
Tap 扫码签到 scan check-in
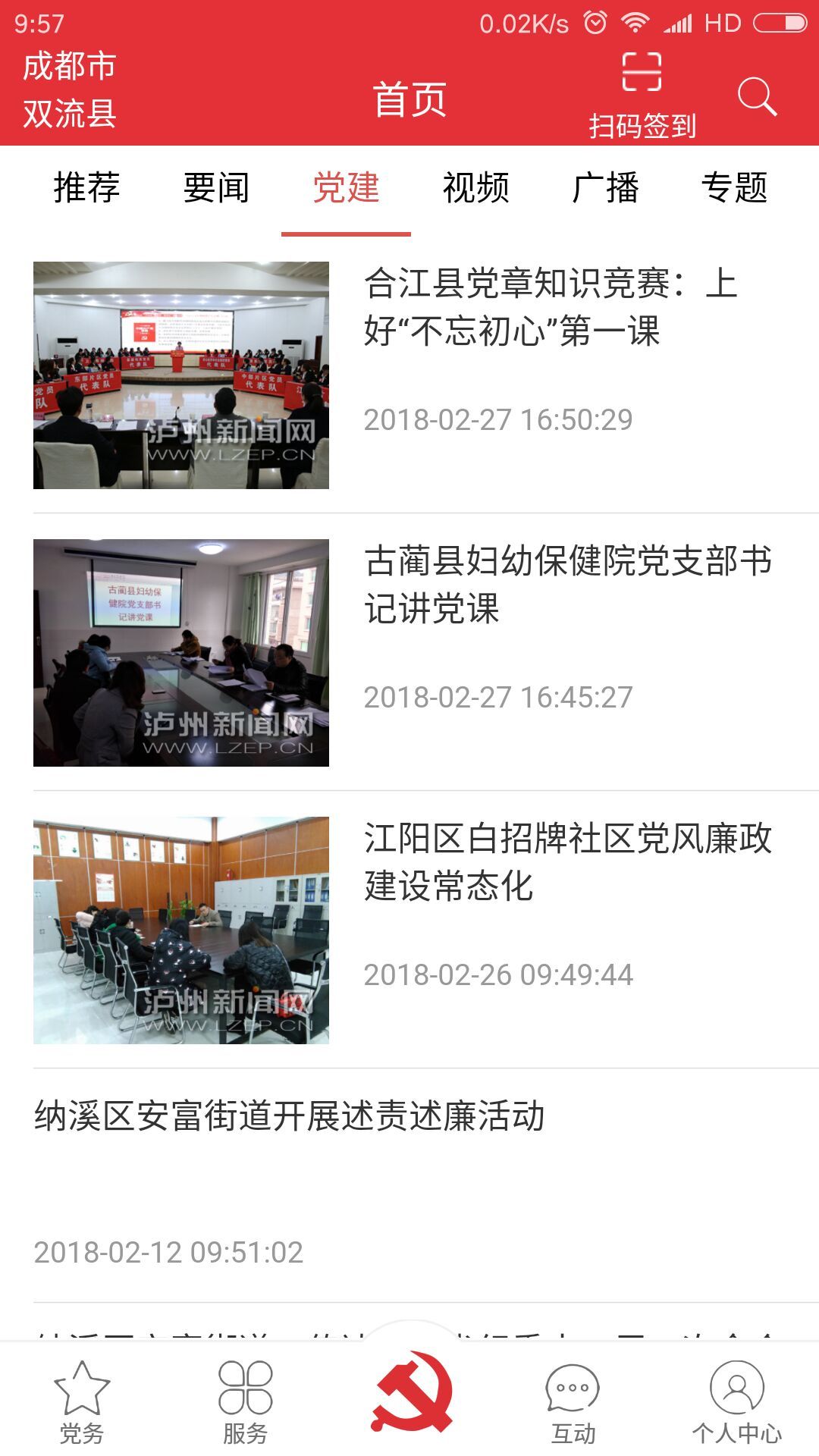642,96
